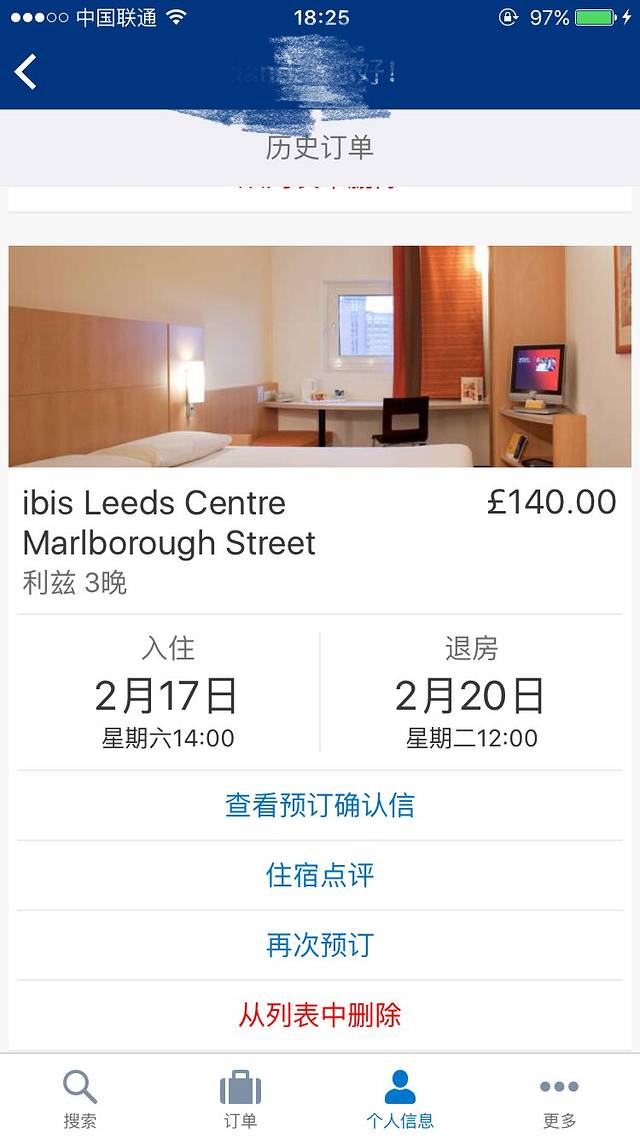The height and width of the screenshot is (1138, 640).
Task: View booking confirmation 查看预订确认信
Action: click(320, 805)
